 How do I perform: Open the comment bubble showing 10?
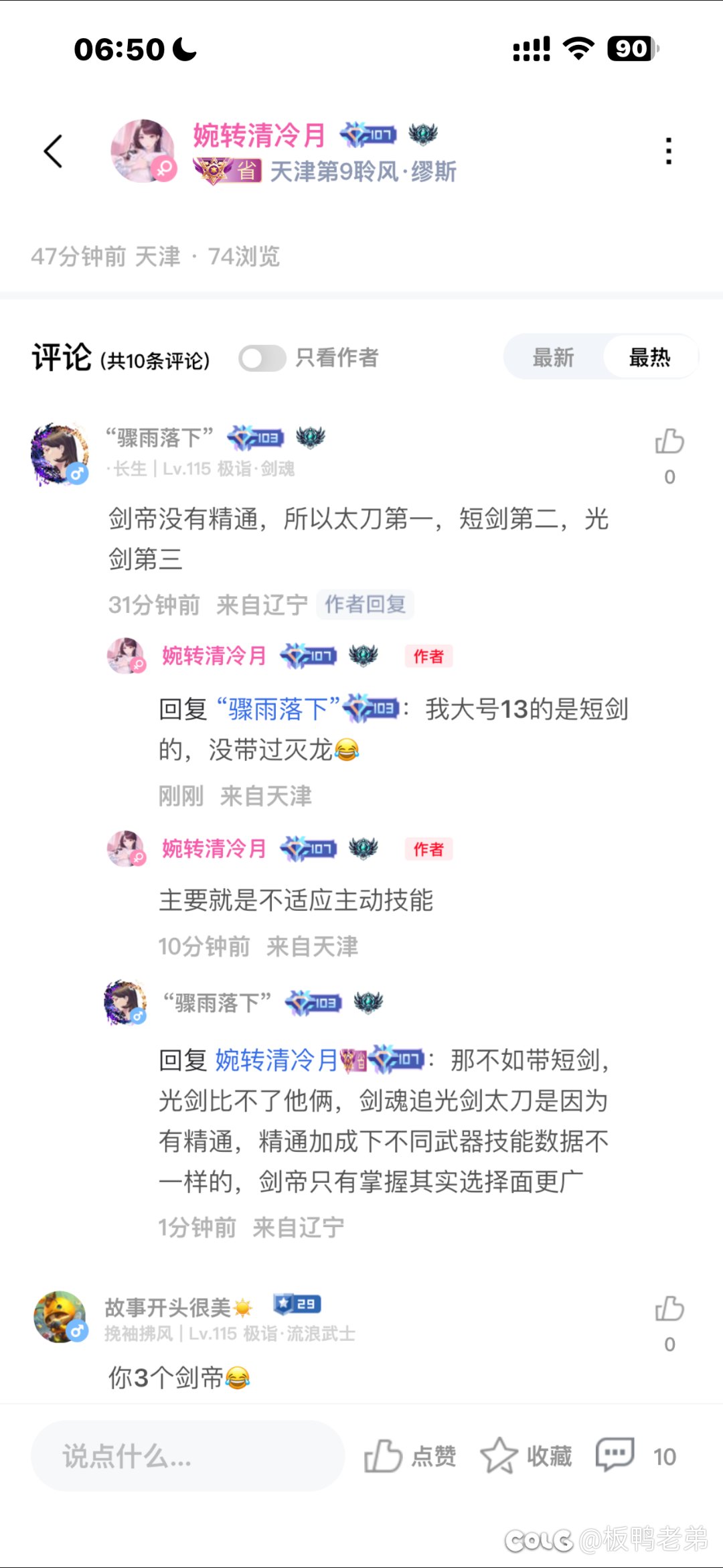(x=616, y=1455)
